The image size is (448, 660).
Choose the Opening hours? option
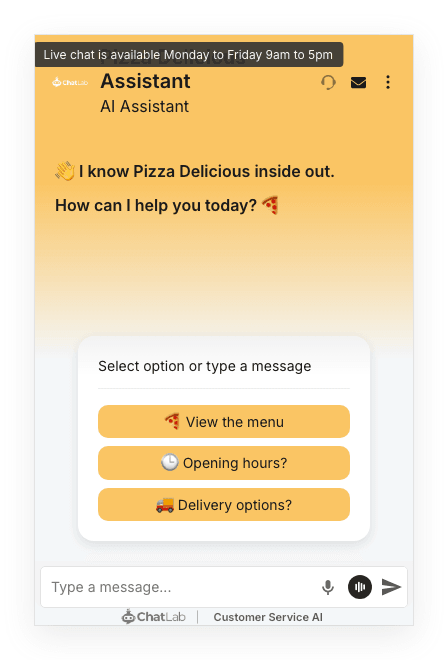point(224,463)
